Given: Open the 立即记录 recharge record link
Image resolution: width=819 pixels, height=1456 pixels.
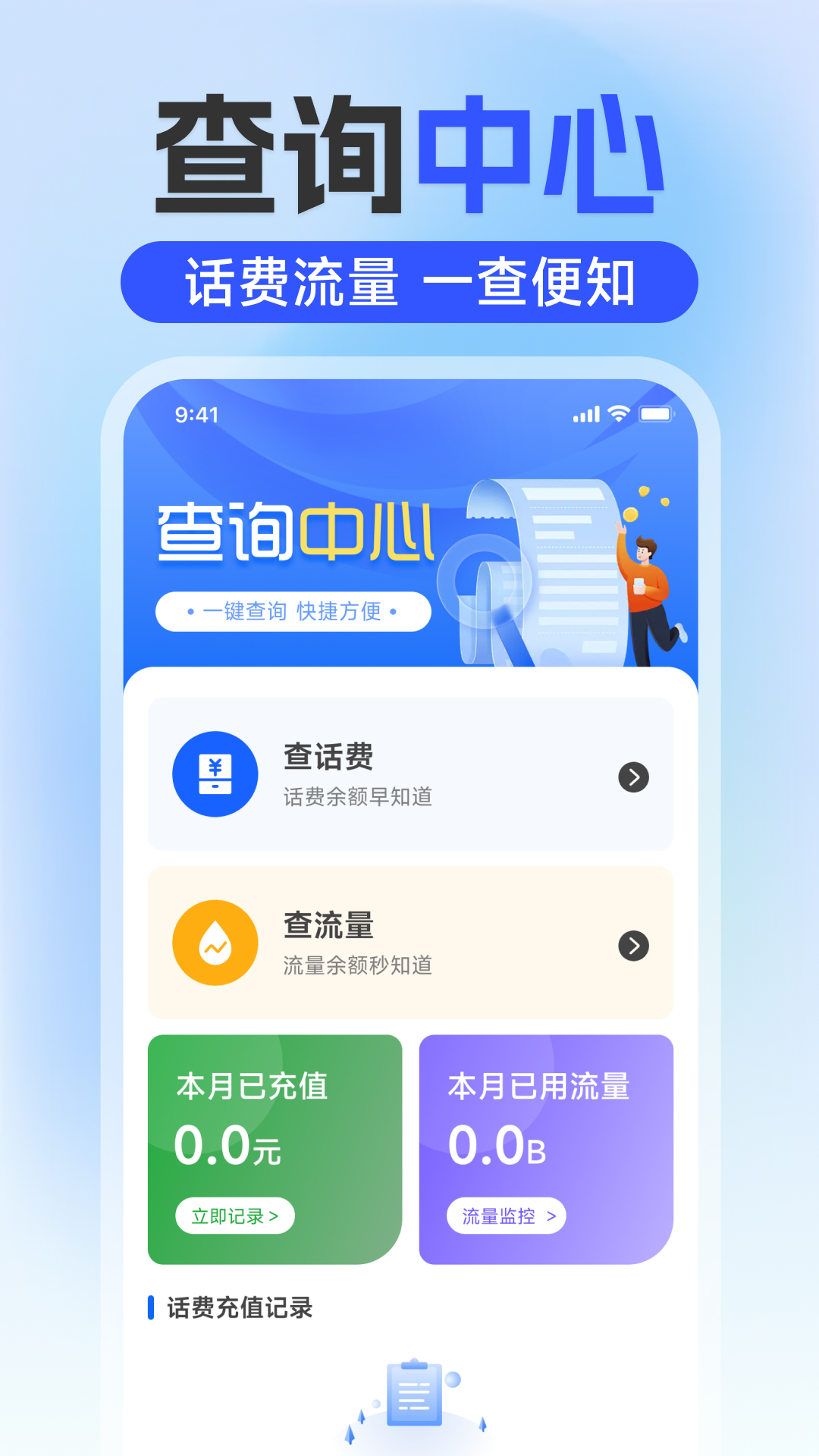Looking at the screenshot, I should [x=235, y=1216].
